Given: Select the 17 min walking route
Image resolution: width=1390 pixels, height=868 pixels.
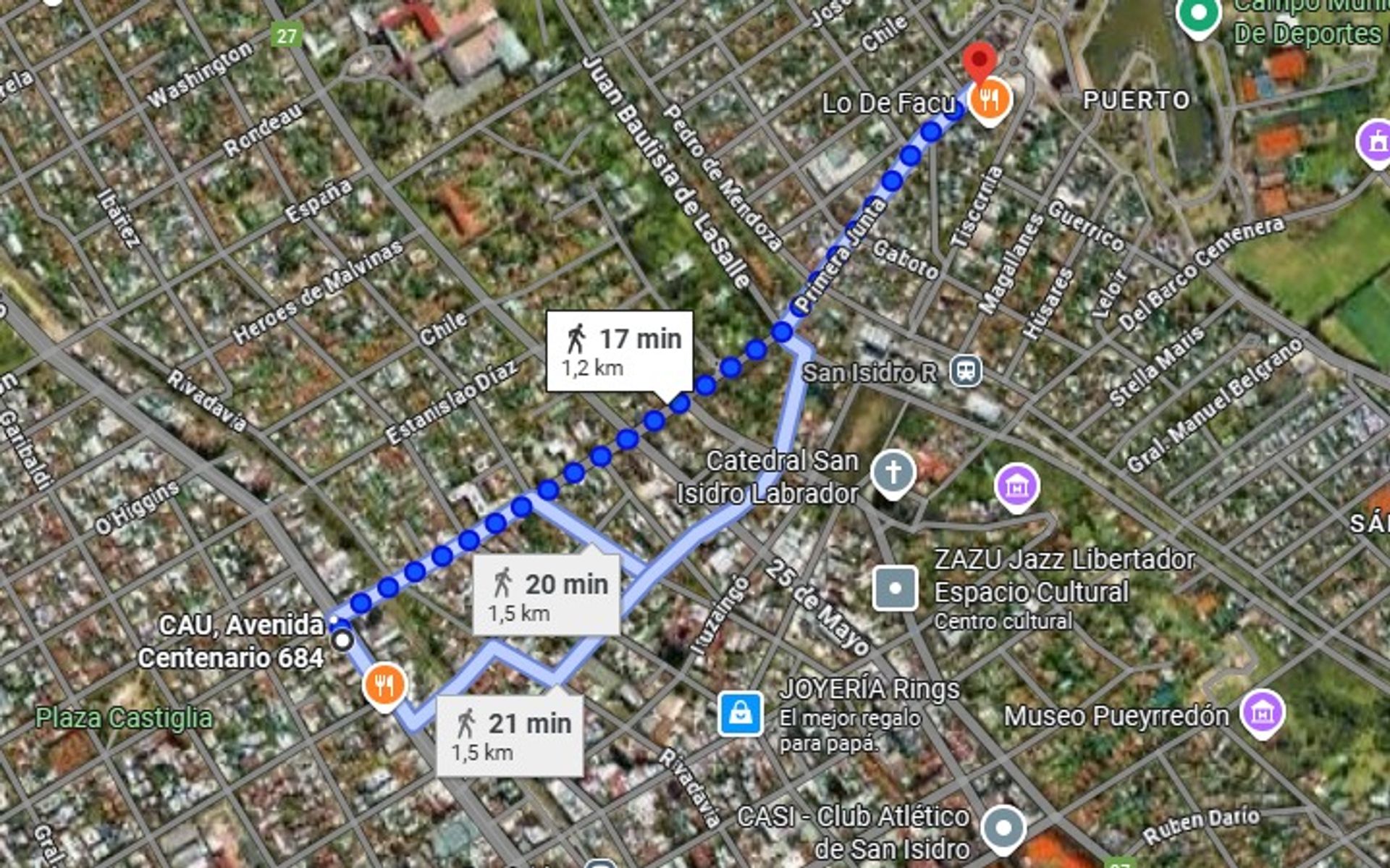Looking at the screenshot, I should click(620, 351).
